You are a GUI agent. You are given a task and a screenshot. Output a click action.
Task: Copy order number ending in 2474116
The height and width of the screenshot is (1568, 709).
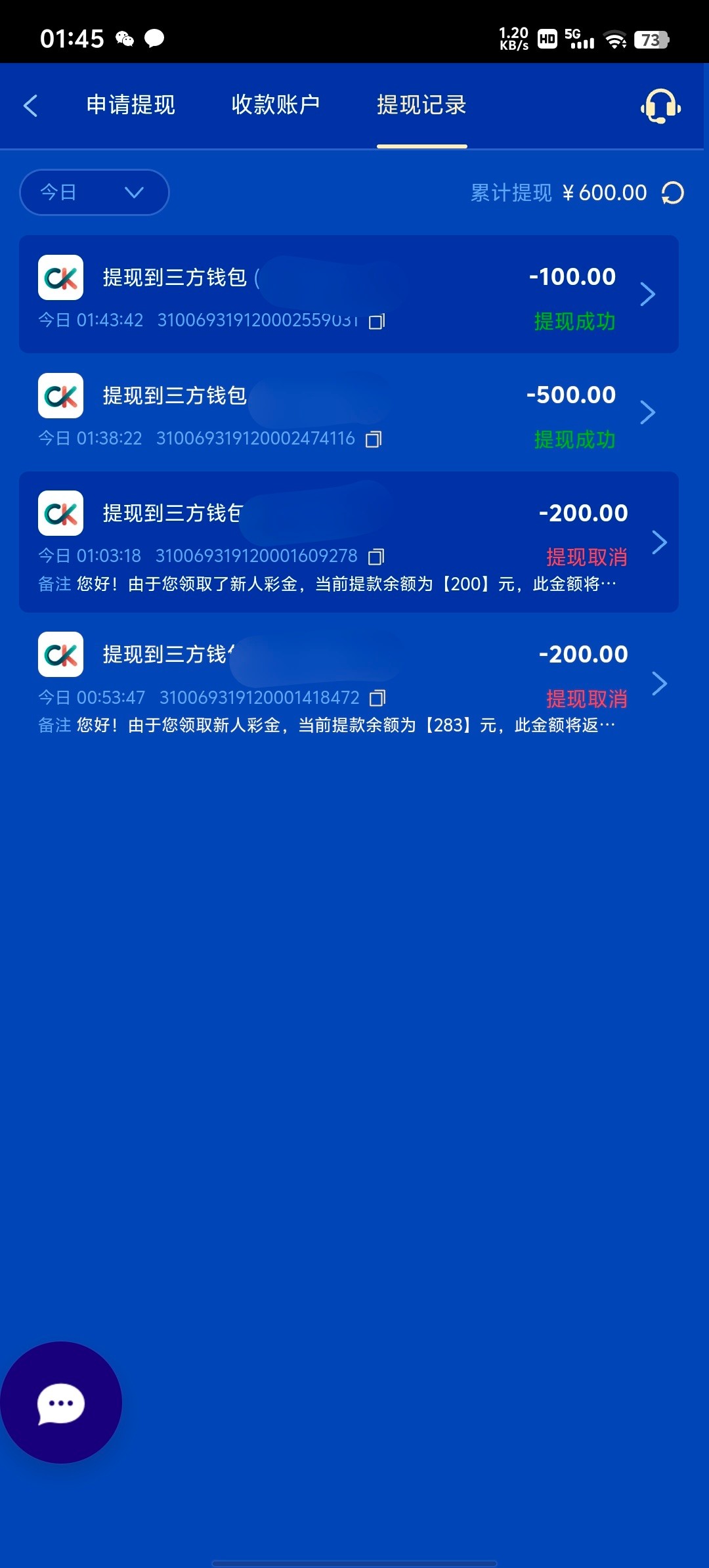(374, 439)
